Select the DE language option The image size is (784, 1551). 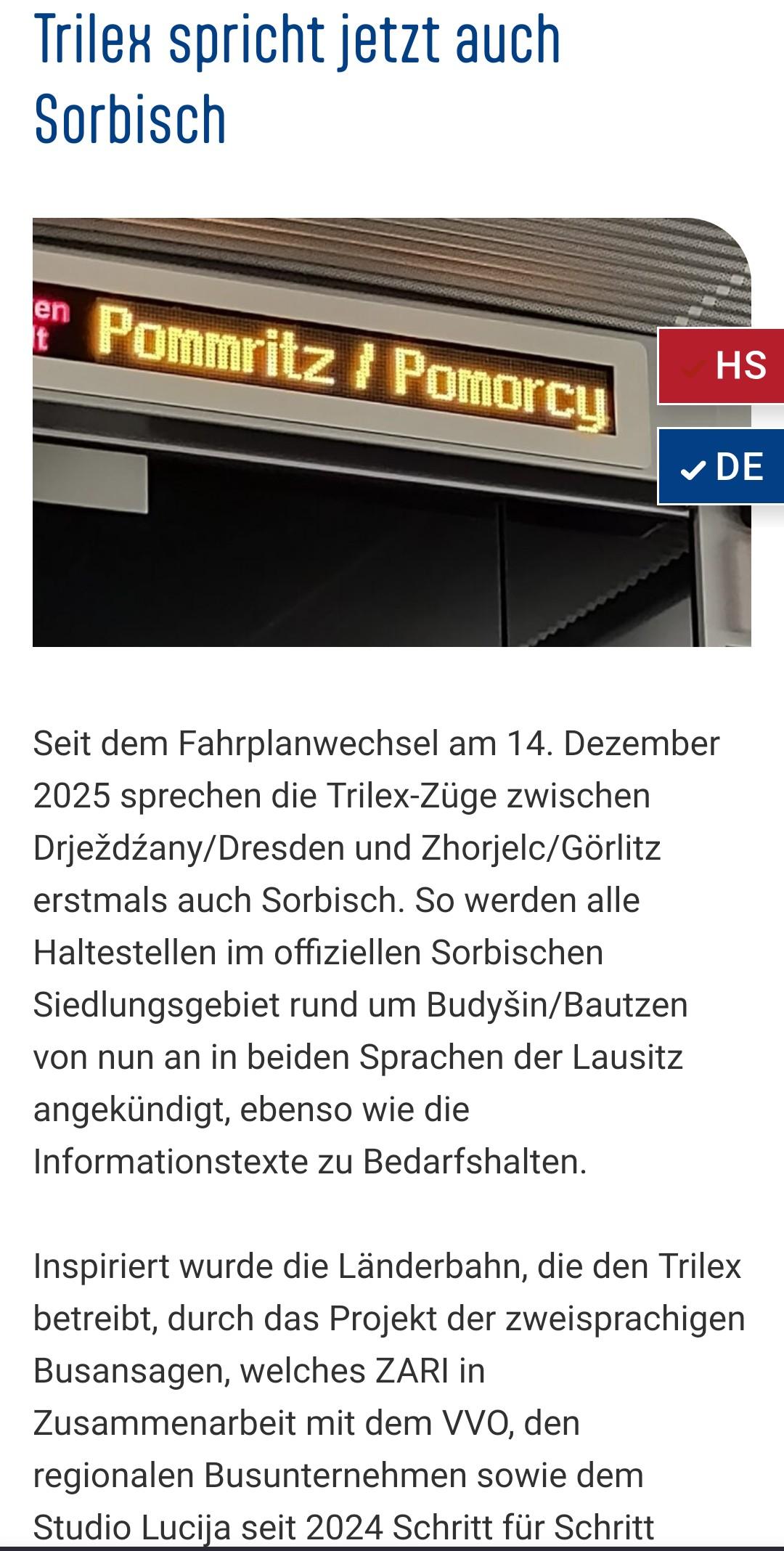coord(722,467)
